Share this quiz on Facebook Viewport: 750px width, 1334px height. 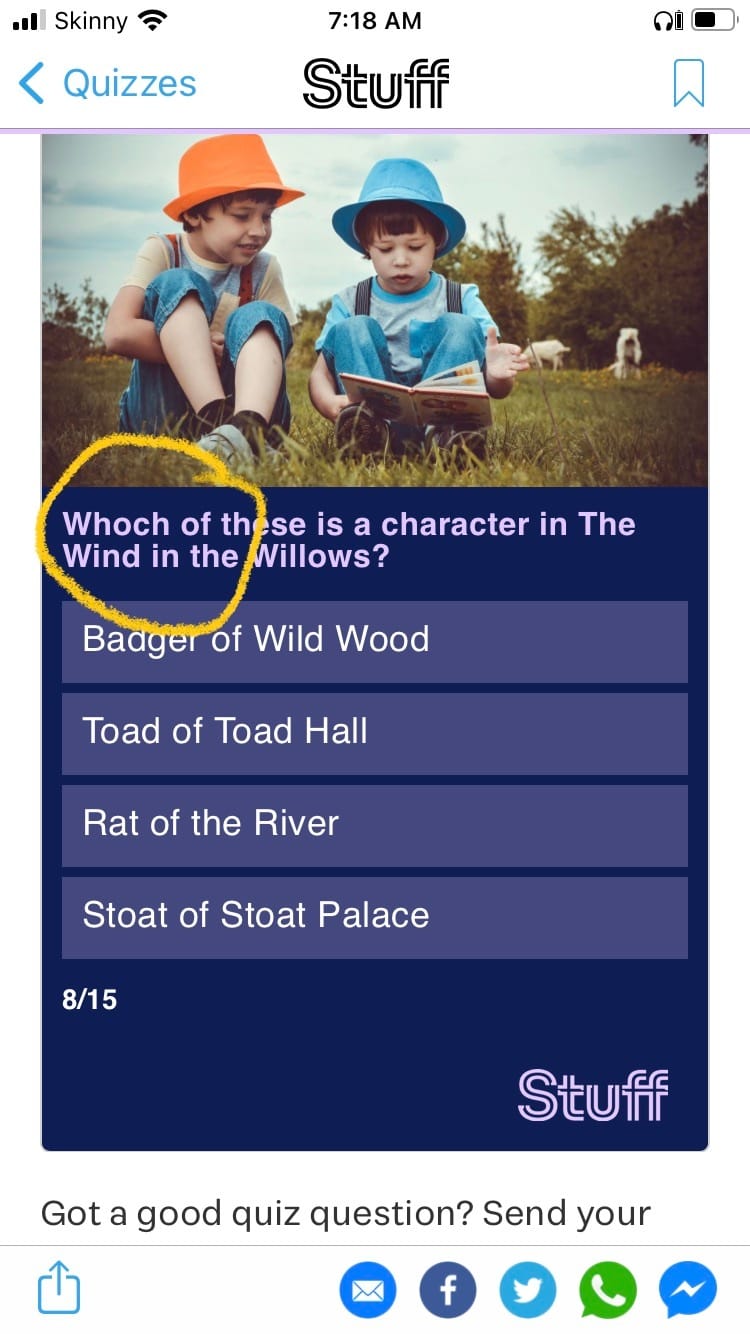coord(448,1290)
